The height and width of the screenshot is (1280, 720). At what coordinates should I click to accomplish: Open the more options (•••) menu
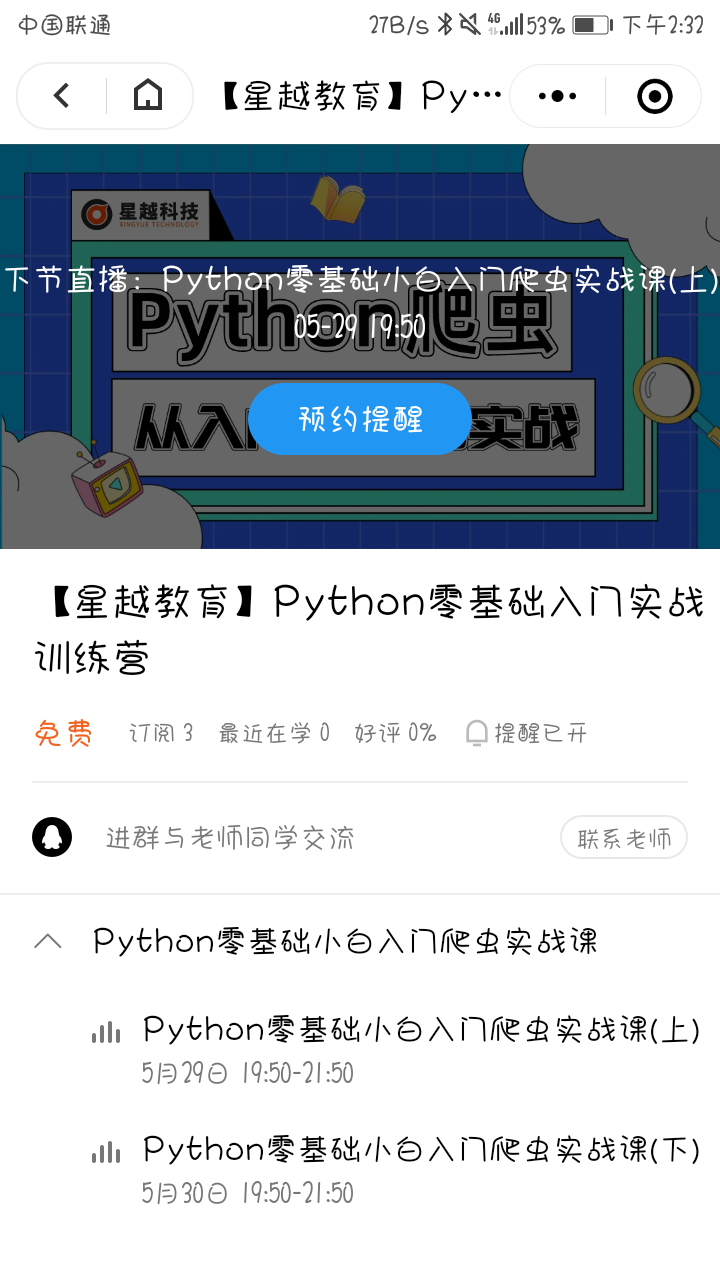coord(556,95)
